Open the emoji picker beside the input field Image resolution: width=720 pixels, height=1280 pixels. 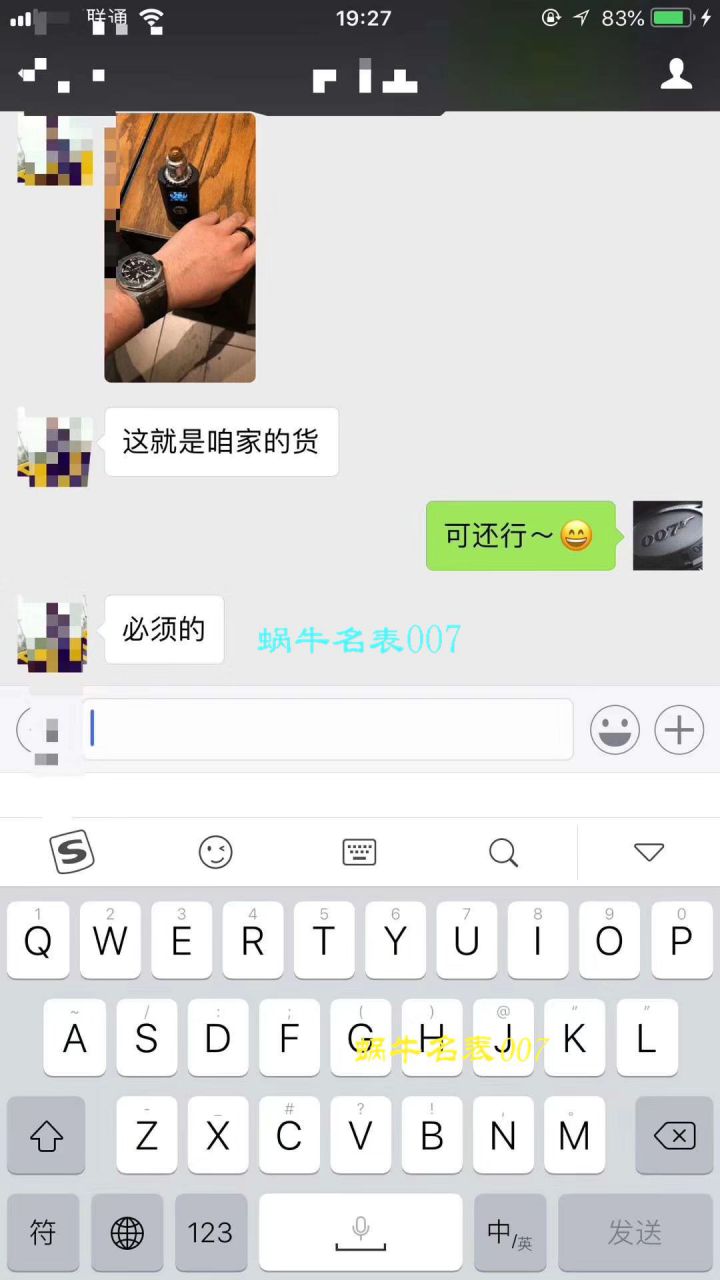[615, 729]
